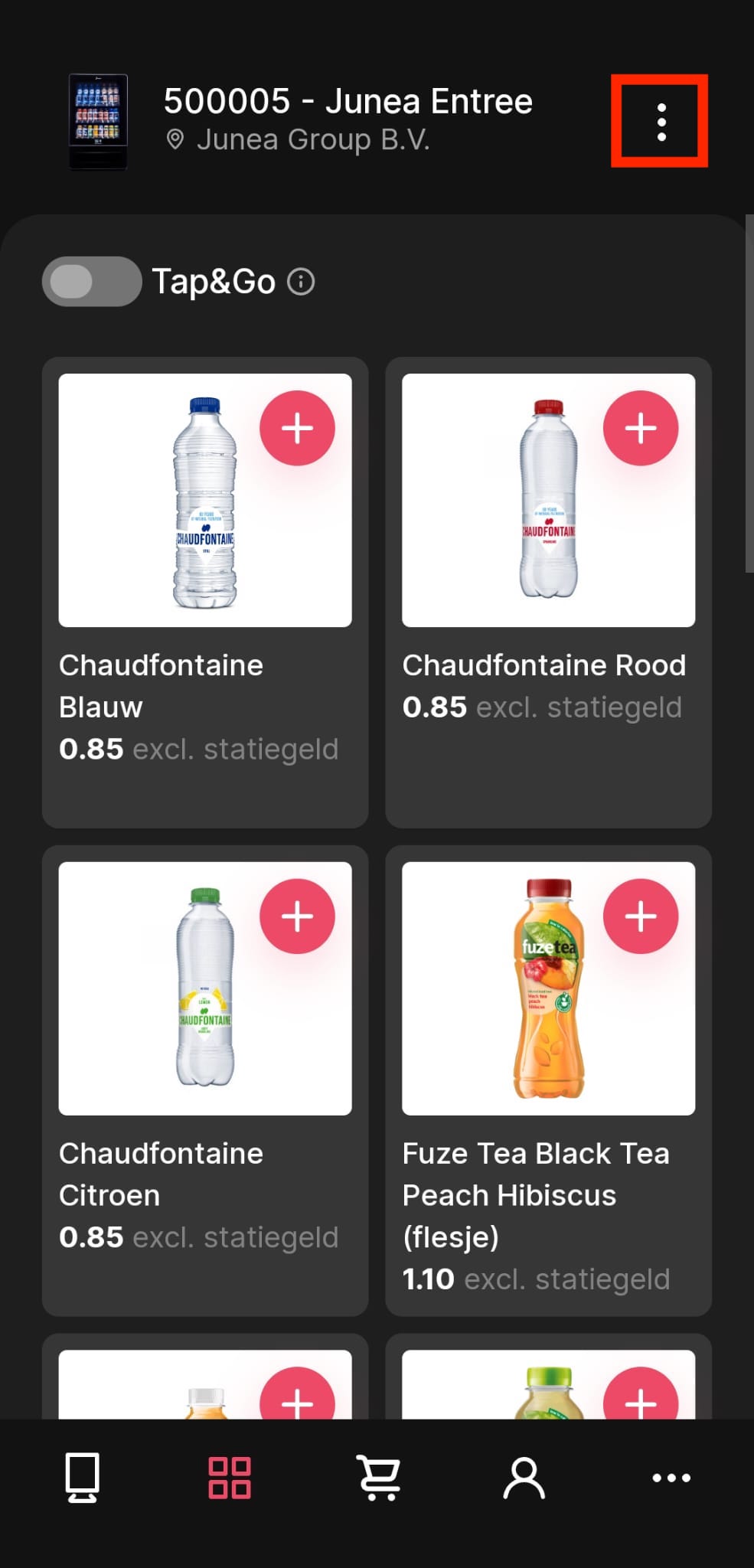Open the Chaudfontaine Citroen product card
This screenshot has width=754, height=1568.
[x=205, y=1080]
